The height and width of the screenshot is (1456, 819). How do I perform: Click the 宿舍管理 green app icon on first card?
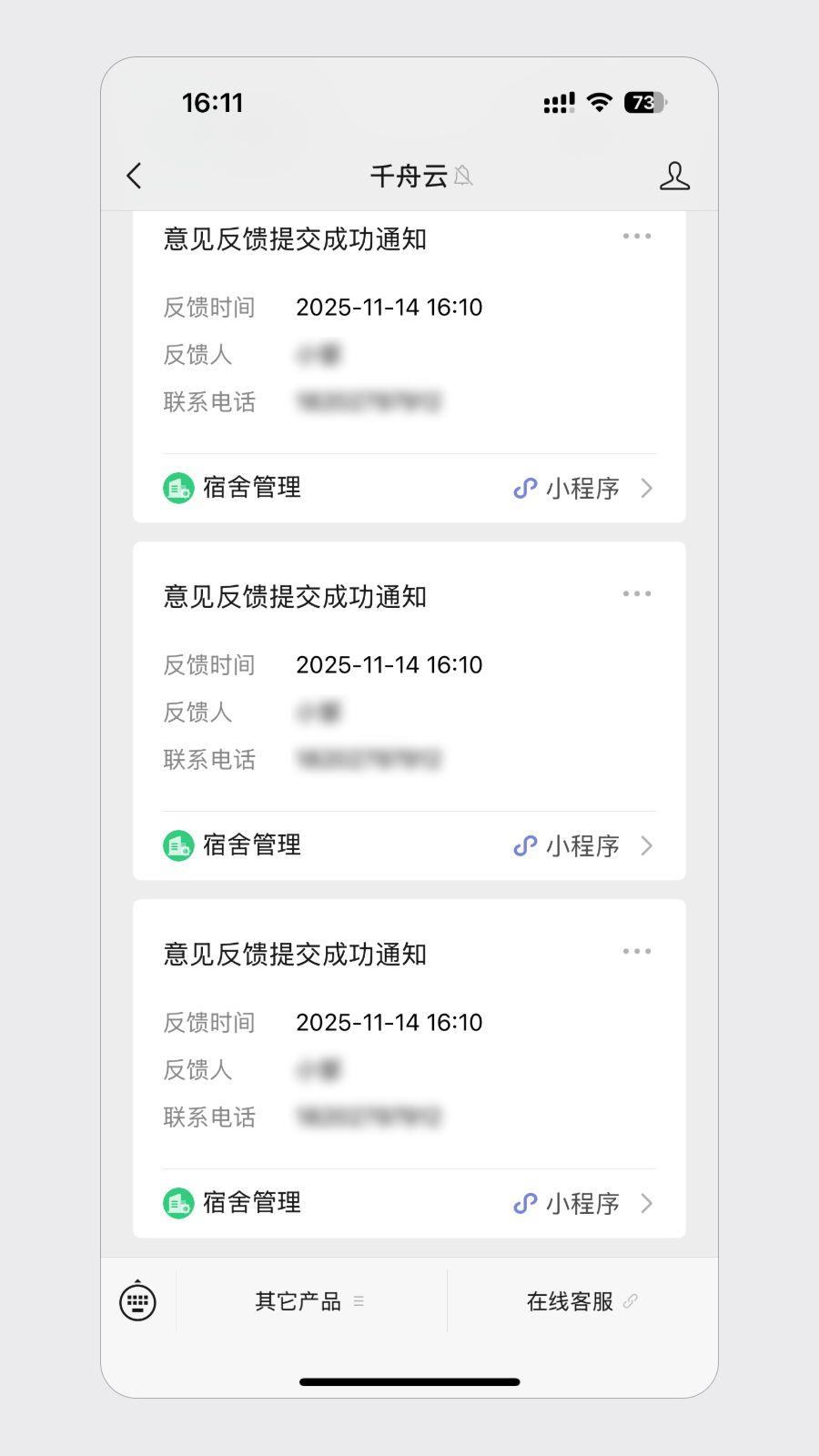178,488
